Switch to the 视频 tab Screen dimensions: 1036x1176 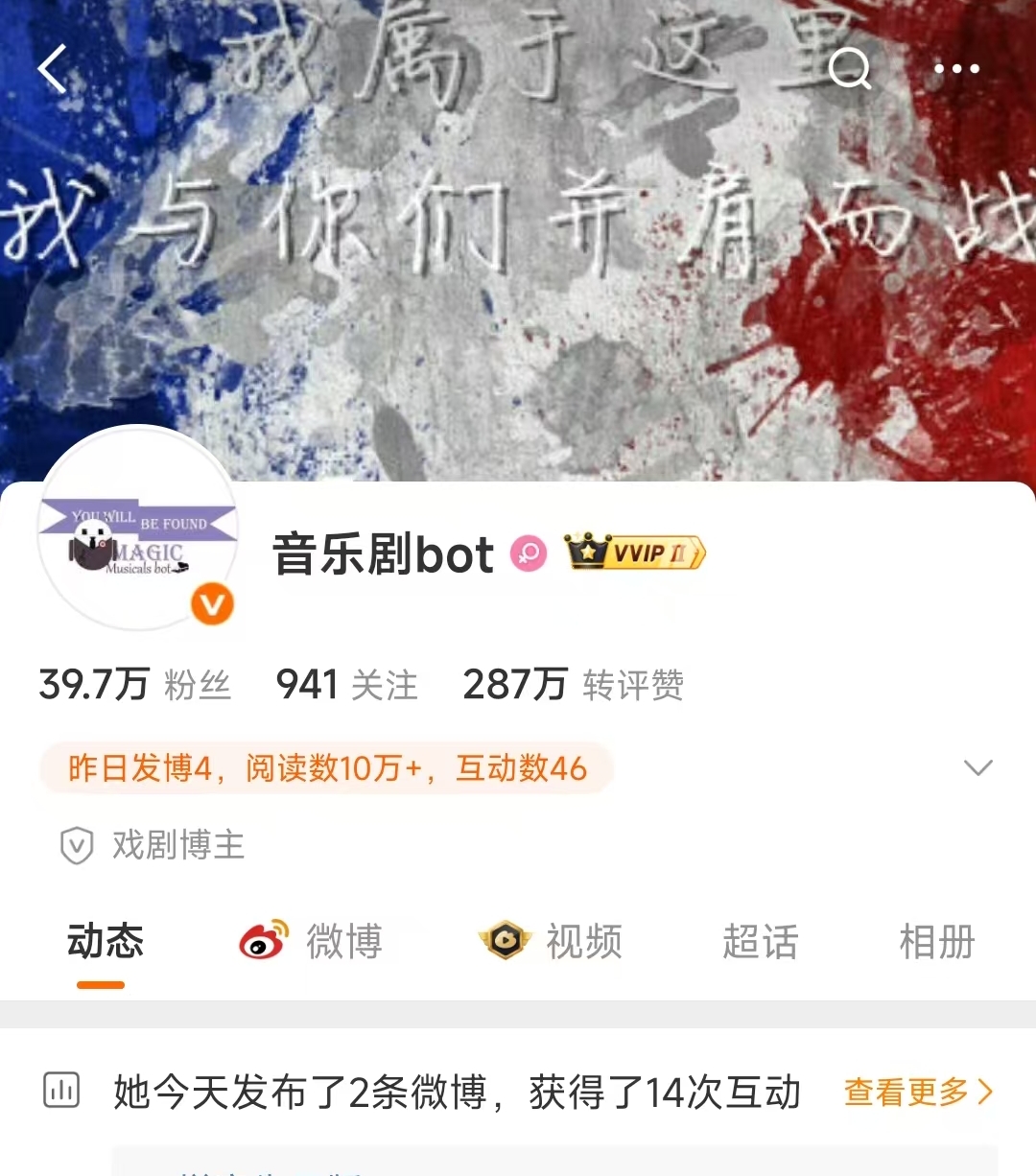point(552,942)
